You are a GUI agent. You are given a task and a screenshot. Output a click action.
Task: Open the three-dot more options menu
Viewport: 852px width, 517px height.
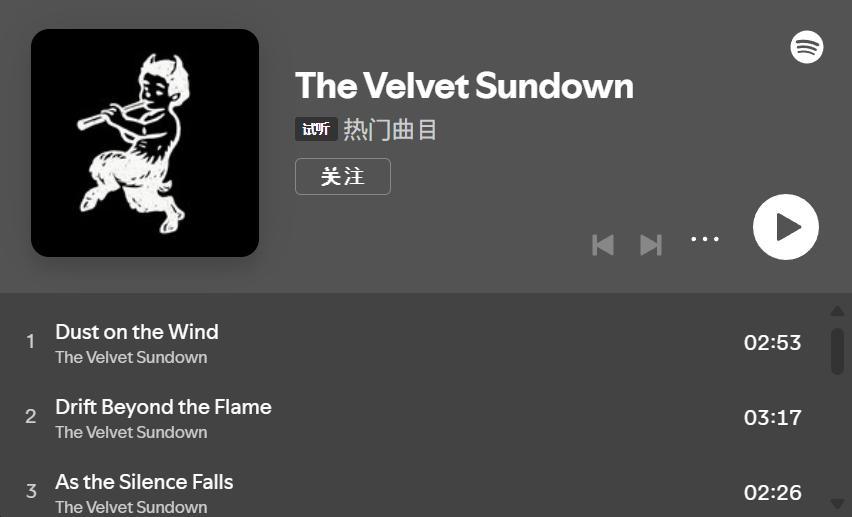pos(705,239)
